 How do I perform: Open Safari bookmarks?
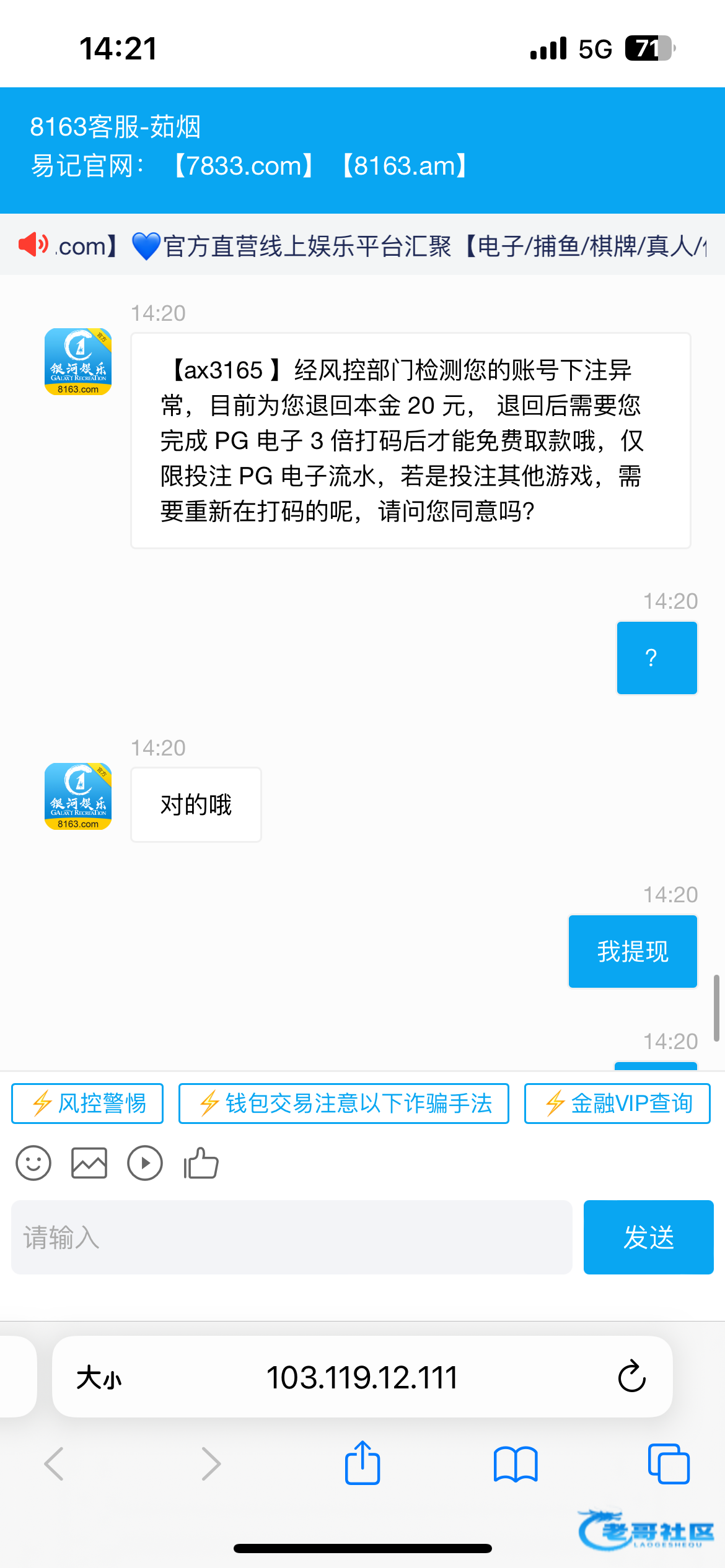516,1464
